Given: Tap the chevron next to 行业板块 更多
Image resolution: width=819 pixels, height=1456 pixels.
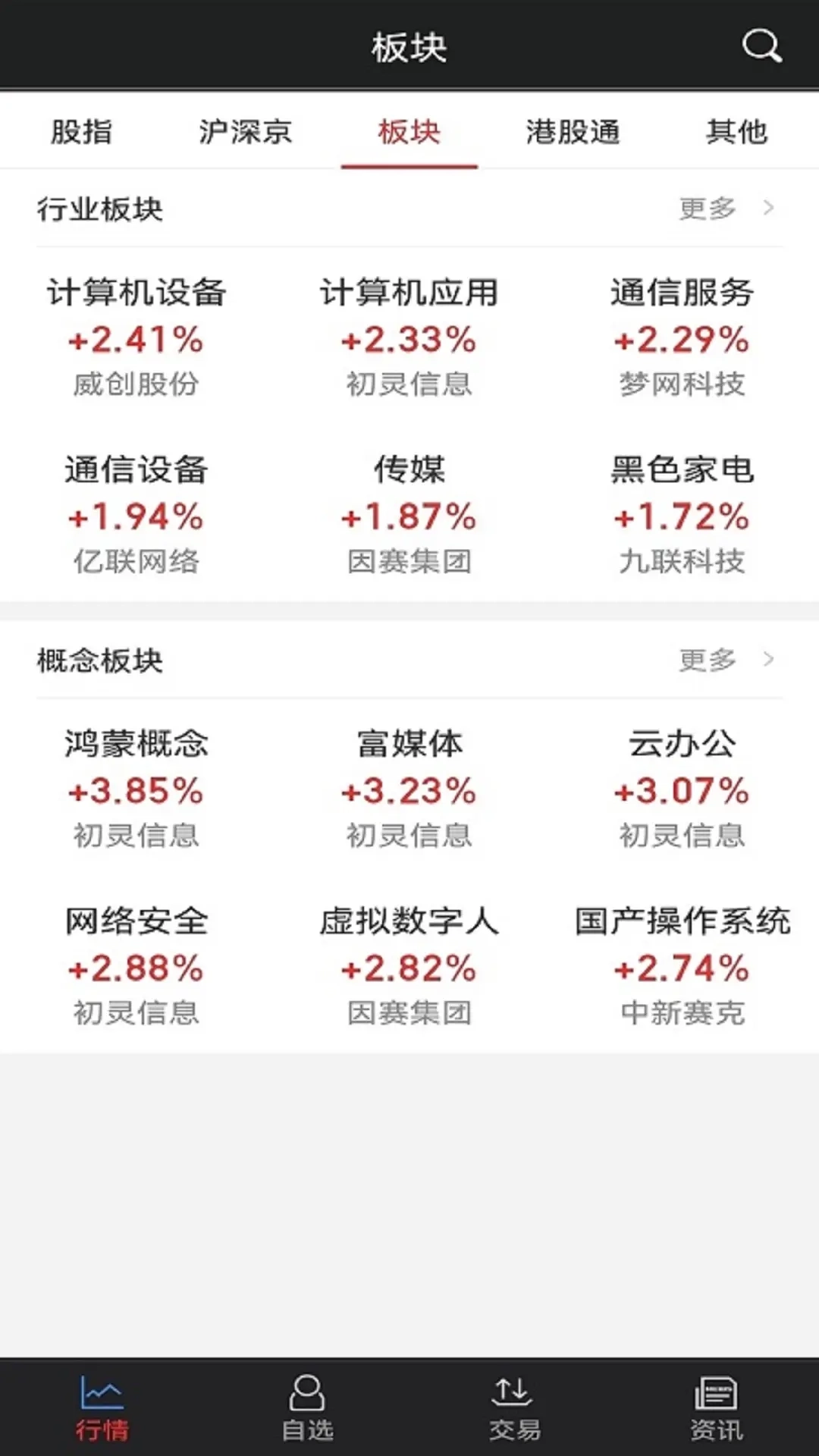Looking at the screenshot, I should [x=769, y=207].
